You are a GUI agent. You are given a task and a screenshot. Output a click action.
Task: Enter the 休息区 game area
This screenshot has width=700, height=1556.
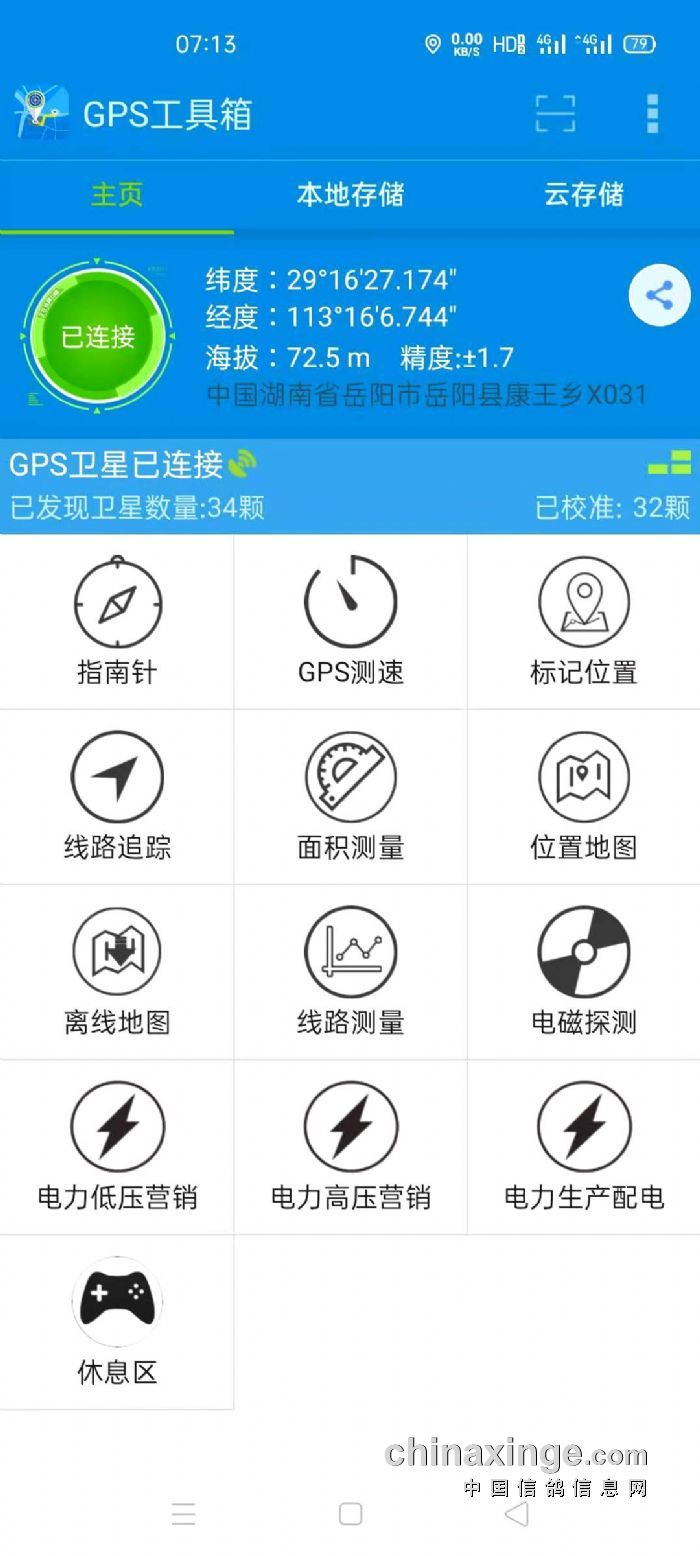[117, 1322]
